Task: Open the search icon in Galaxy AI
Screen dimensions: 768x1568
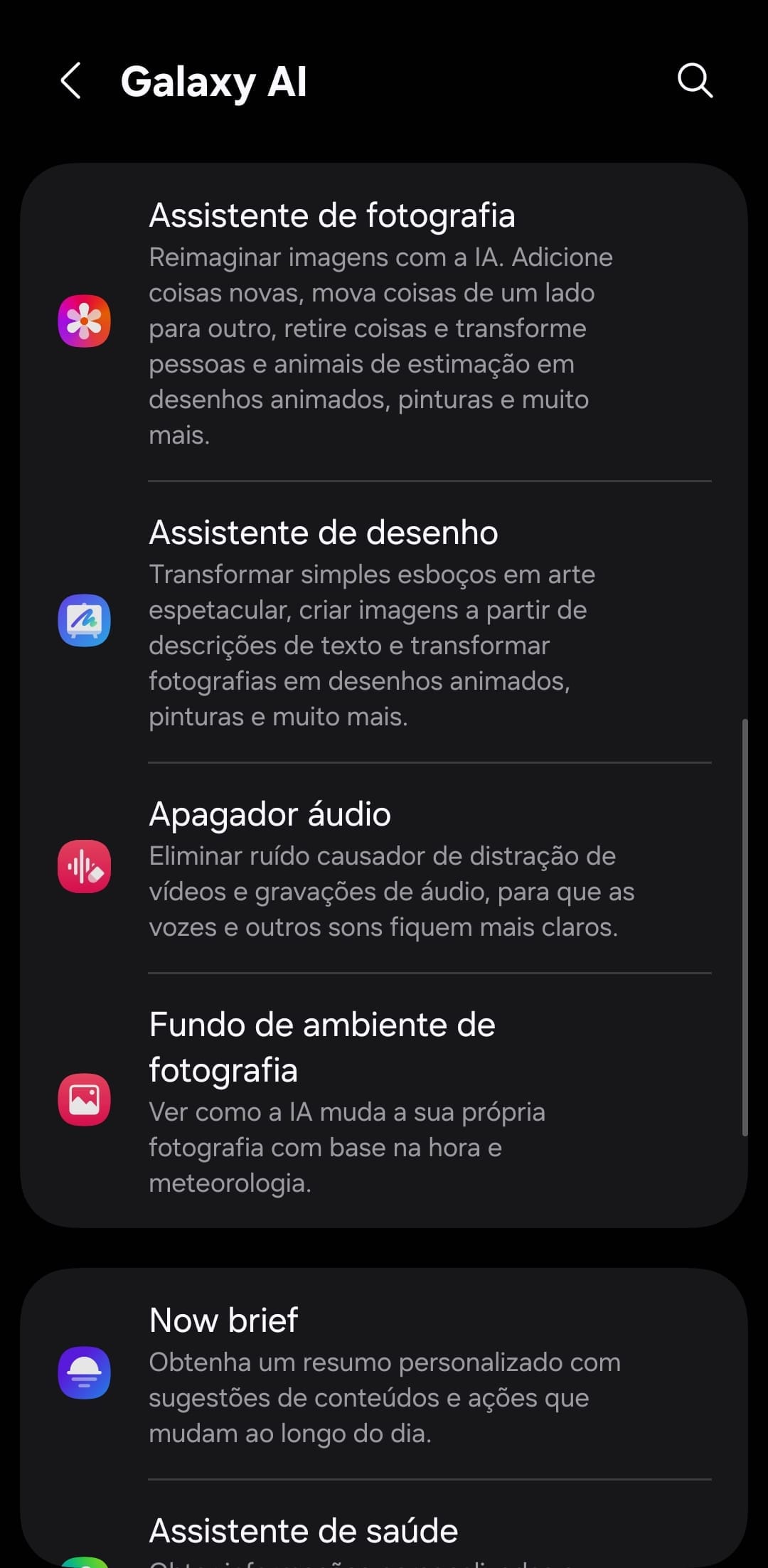Action: (x=694, y=80)
